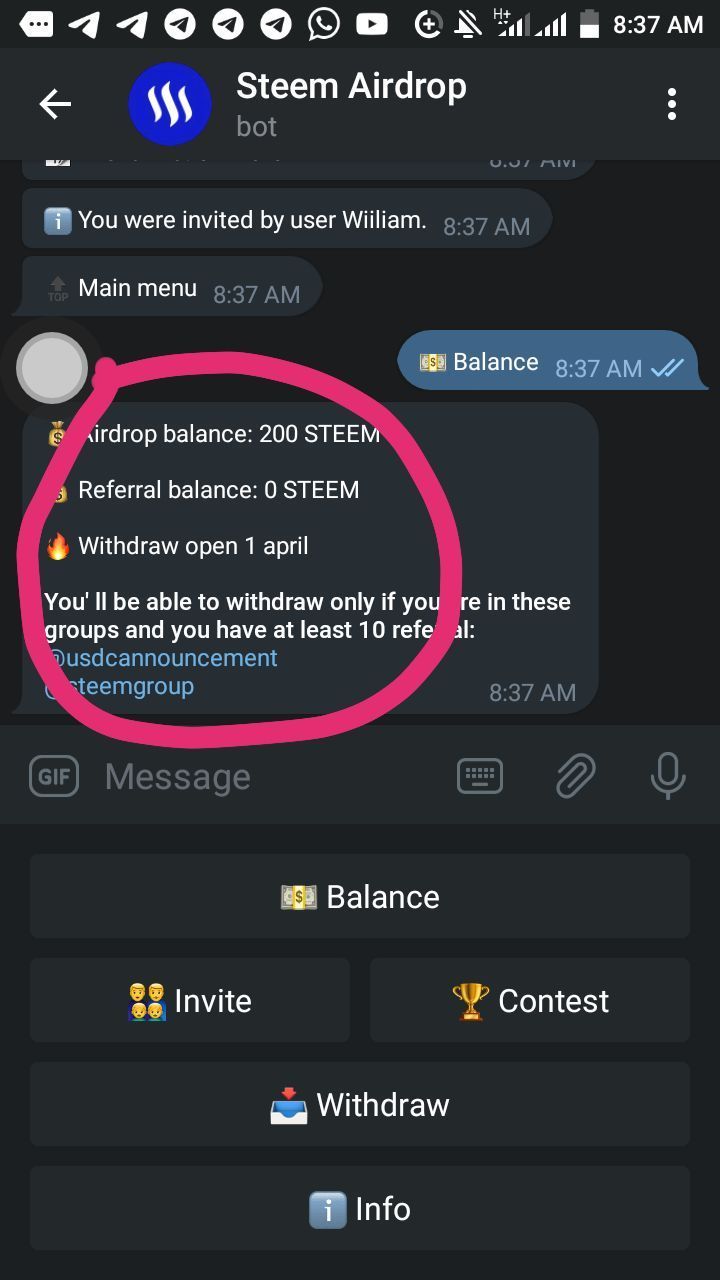Choose the Contest bot button

click(x=530, y=1000)
